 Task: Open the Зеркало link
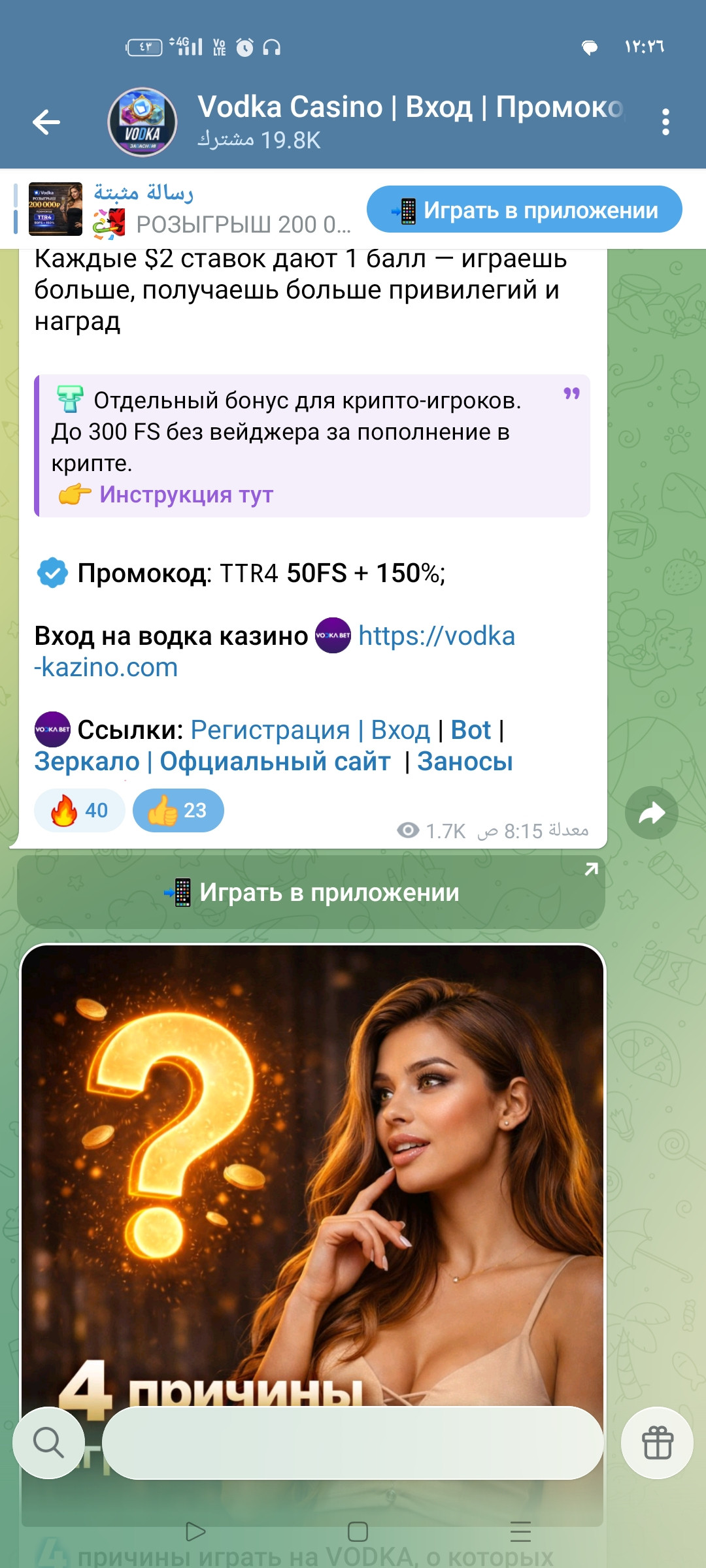pyautogui.click(x=87, y=761)
